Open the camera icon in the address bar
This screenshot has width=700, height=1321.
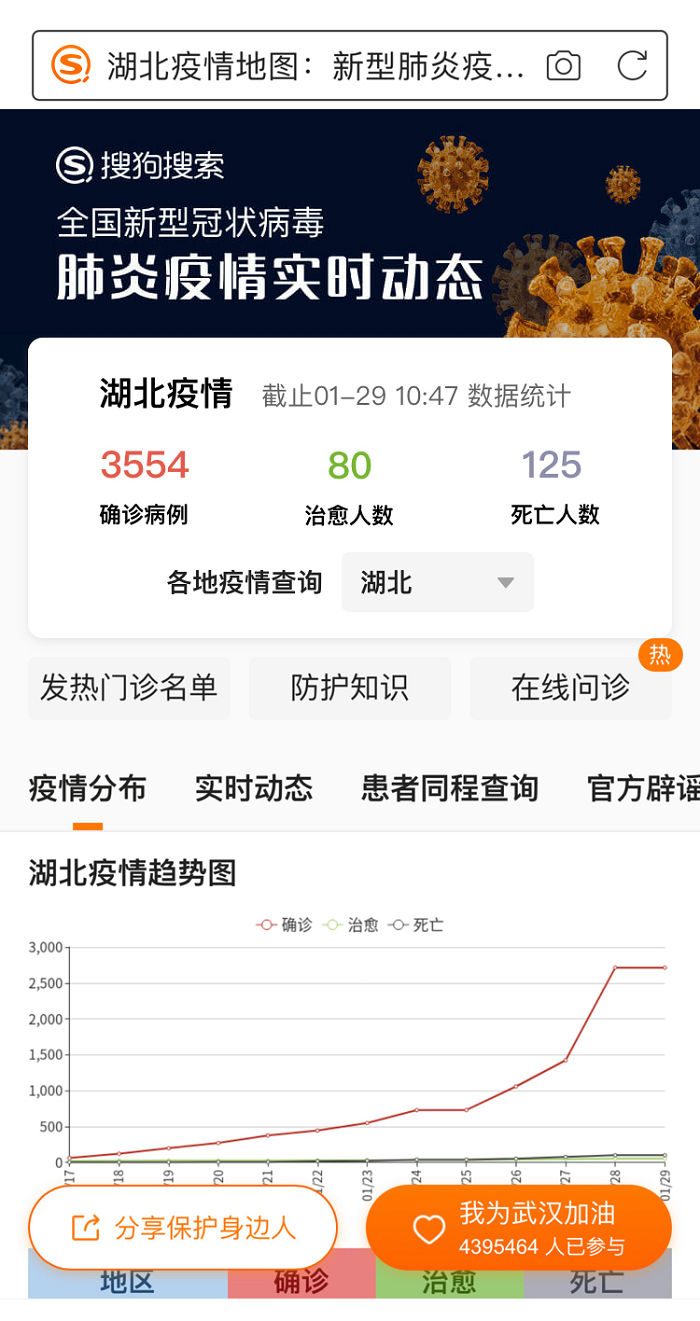pyautogui.click(x=564, y=66)
